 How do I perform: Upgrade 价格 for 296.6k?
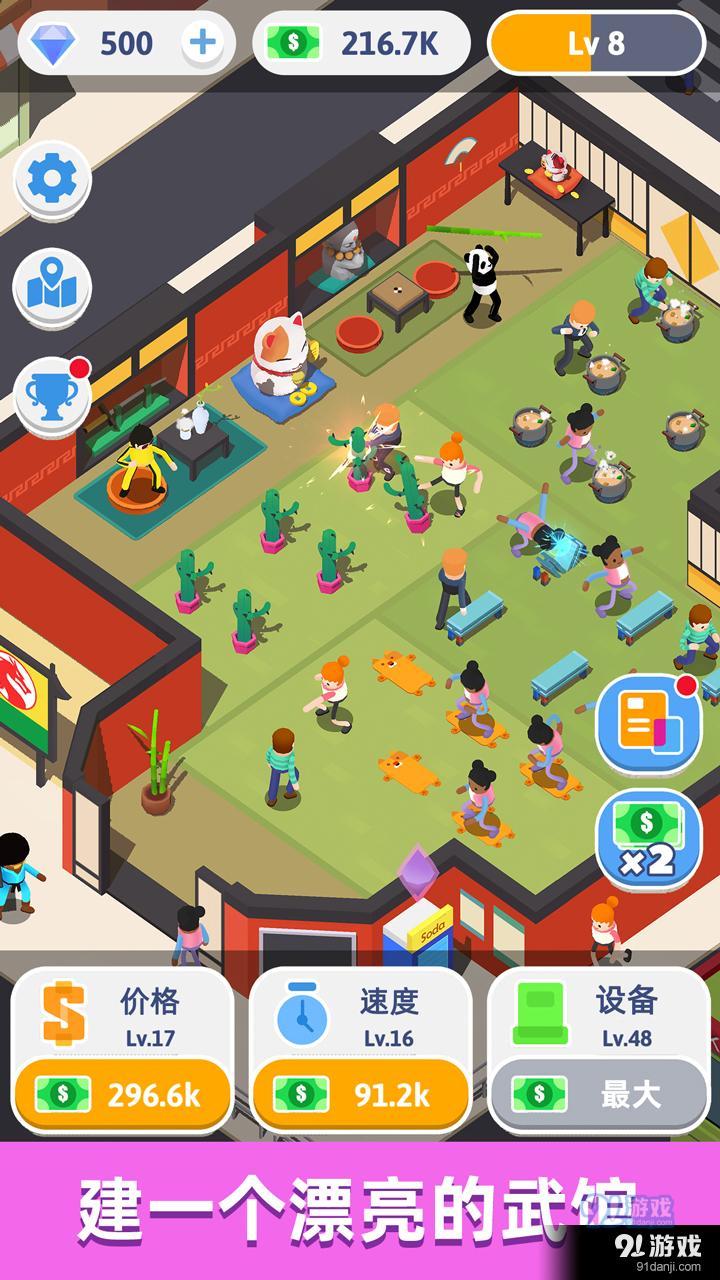pos(122,1094)
